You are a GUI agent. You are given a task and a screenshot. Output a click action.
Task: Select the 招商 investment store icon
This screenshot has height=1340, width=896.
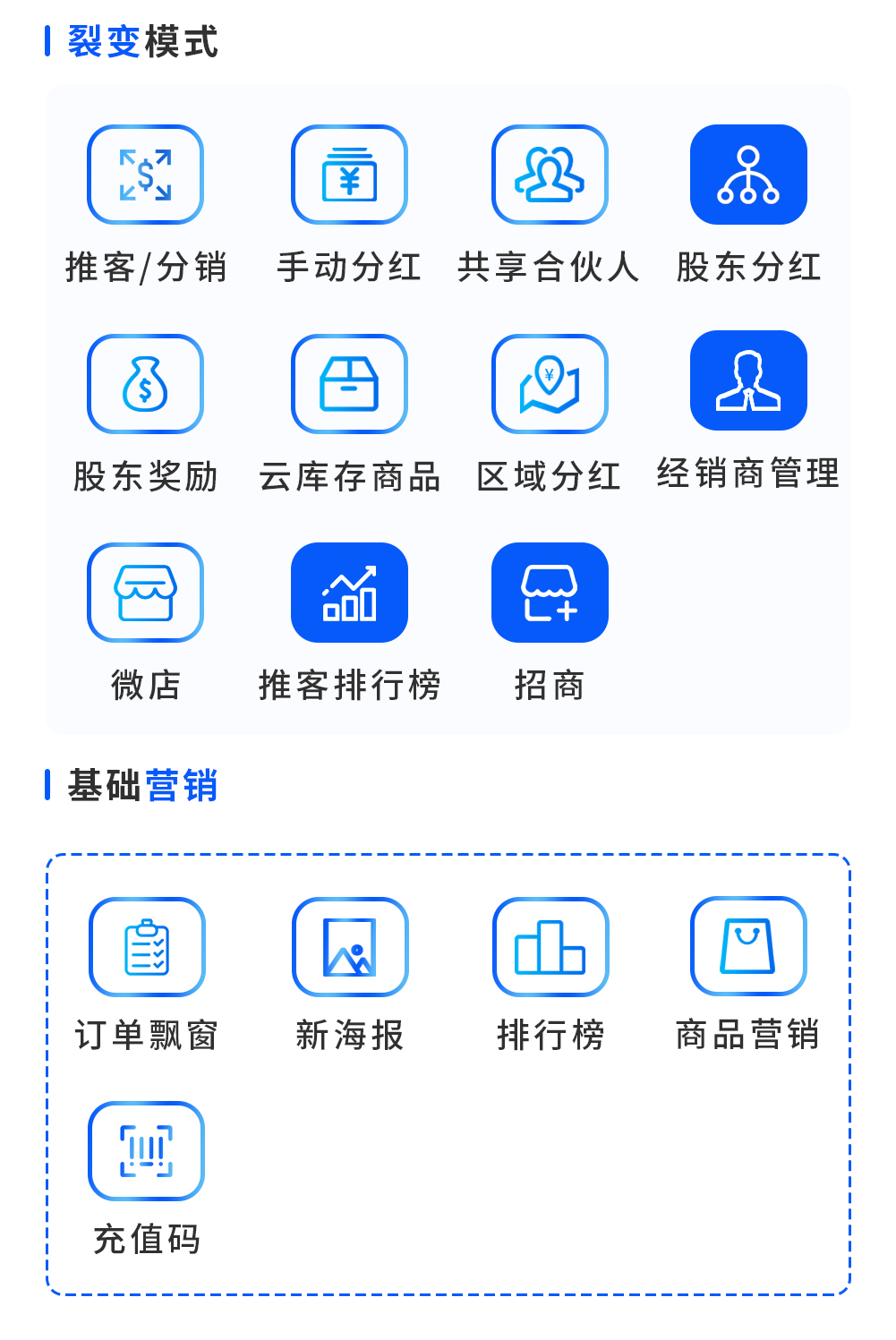click(550, 593)
